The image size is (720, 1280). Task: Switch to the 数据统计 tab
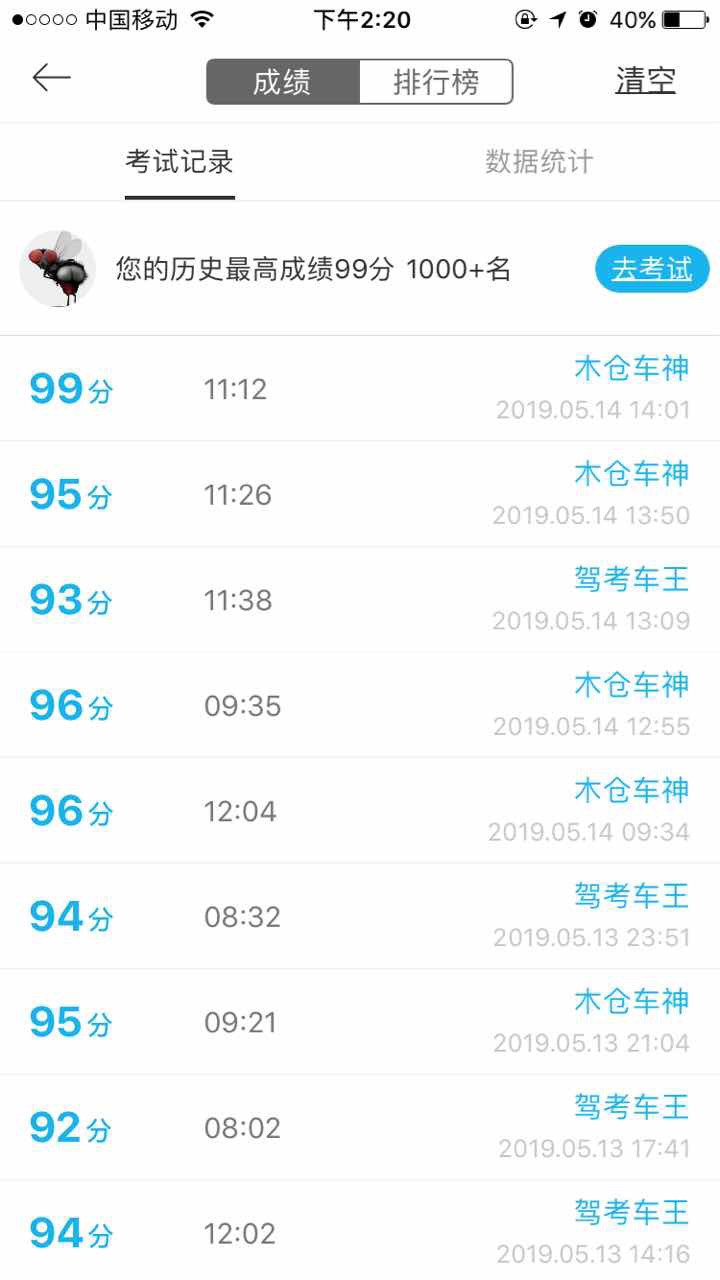click(x=539, y=162)
